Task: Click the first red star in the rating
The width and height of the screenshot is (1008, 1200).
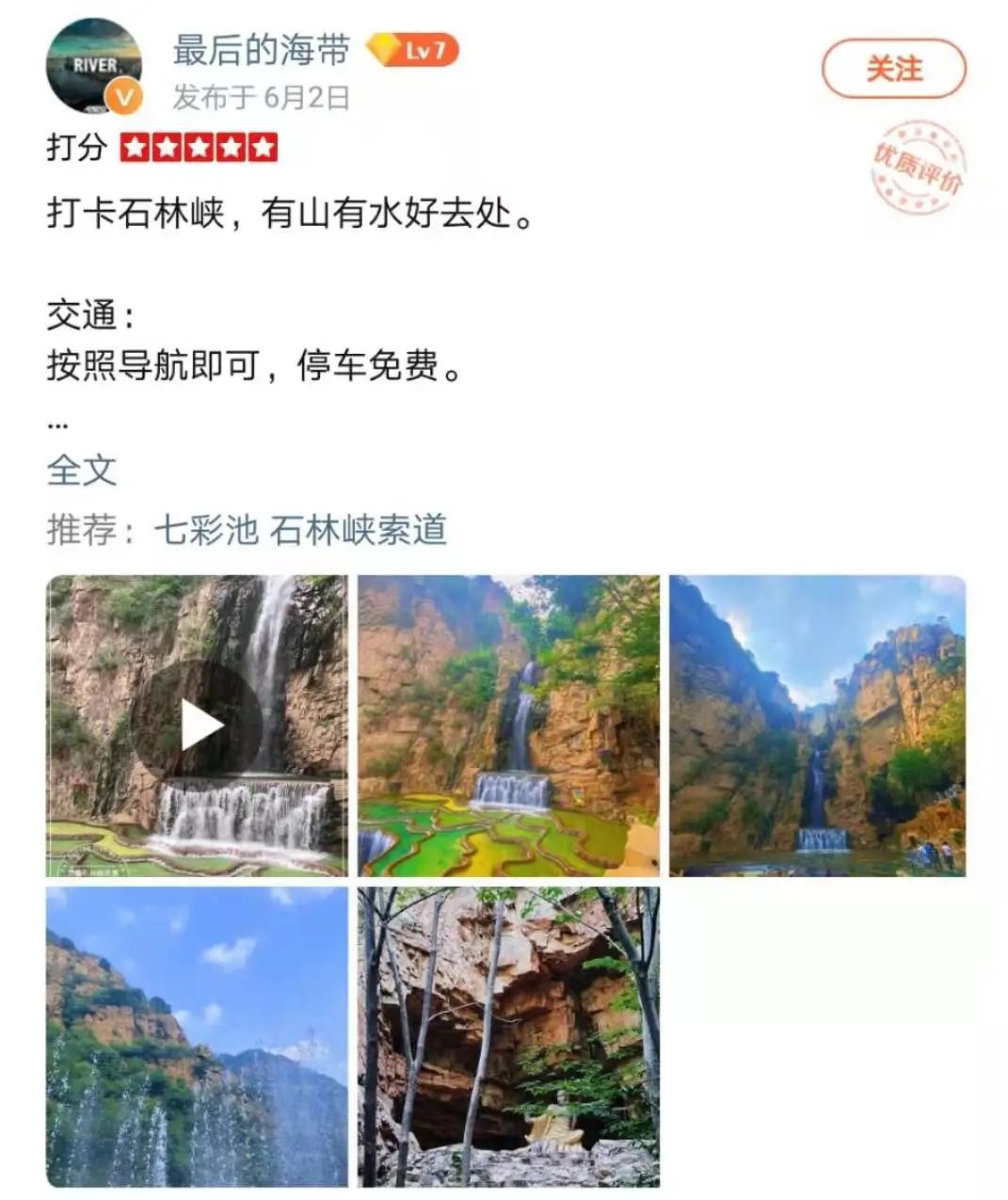Action: pyautogui.click(x=134, y=148)
